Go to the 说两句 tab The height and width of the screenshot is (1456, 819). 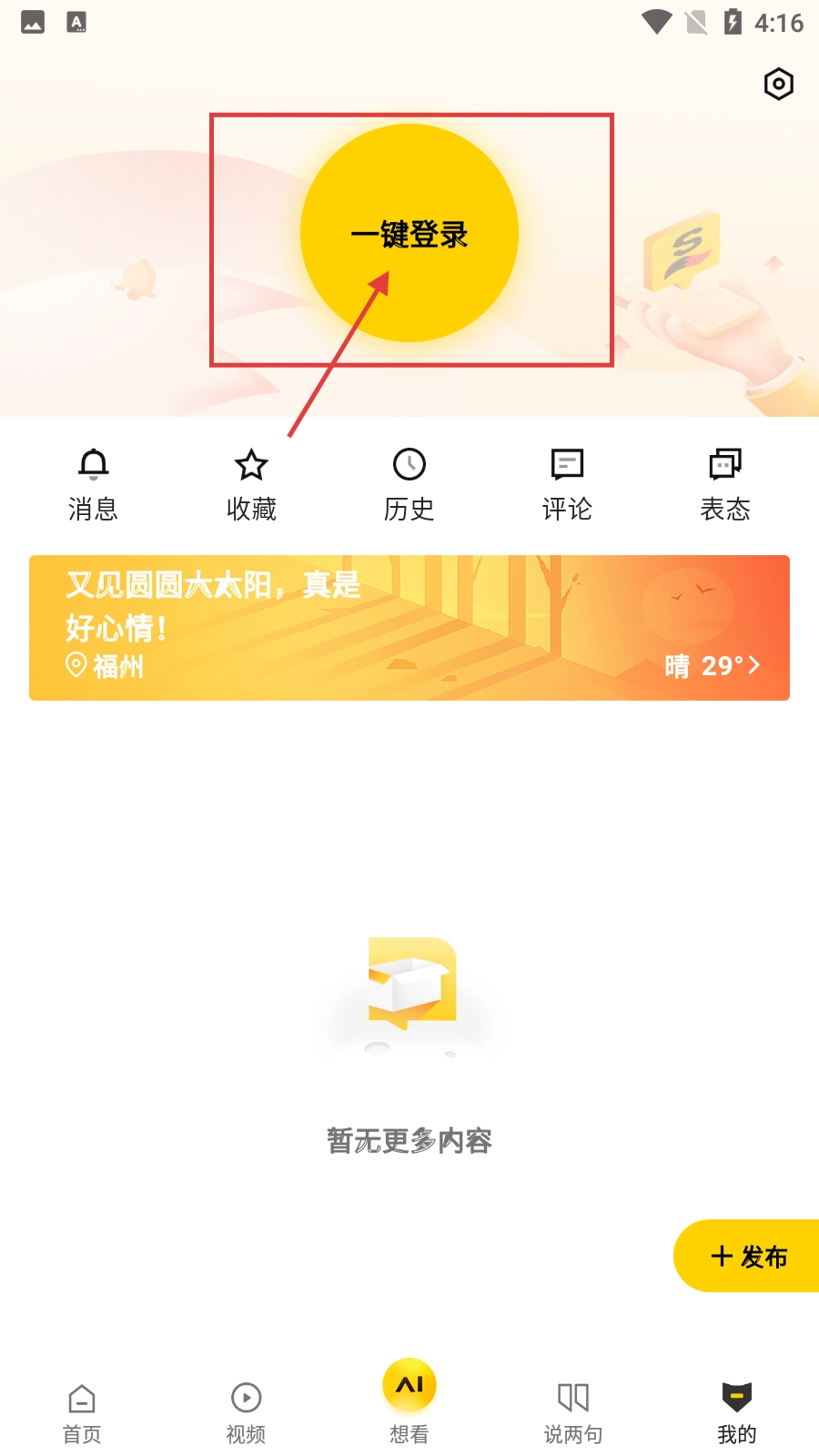pos(573,1413)
